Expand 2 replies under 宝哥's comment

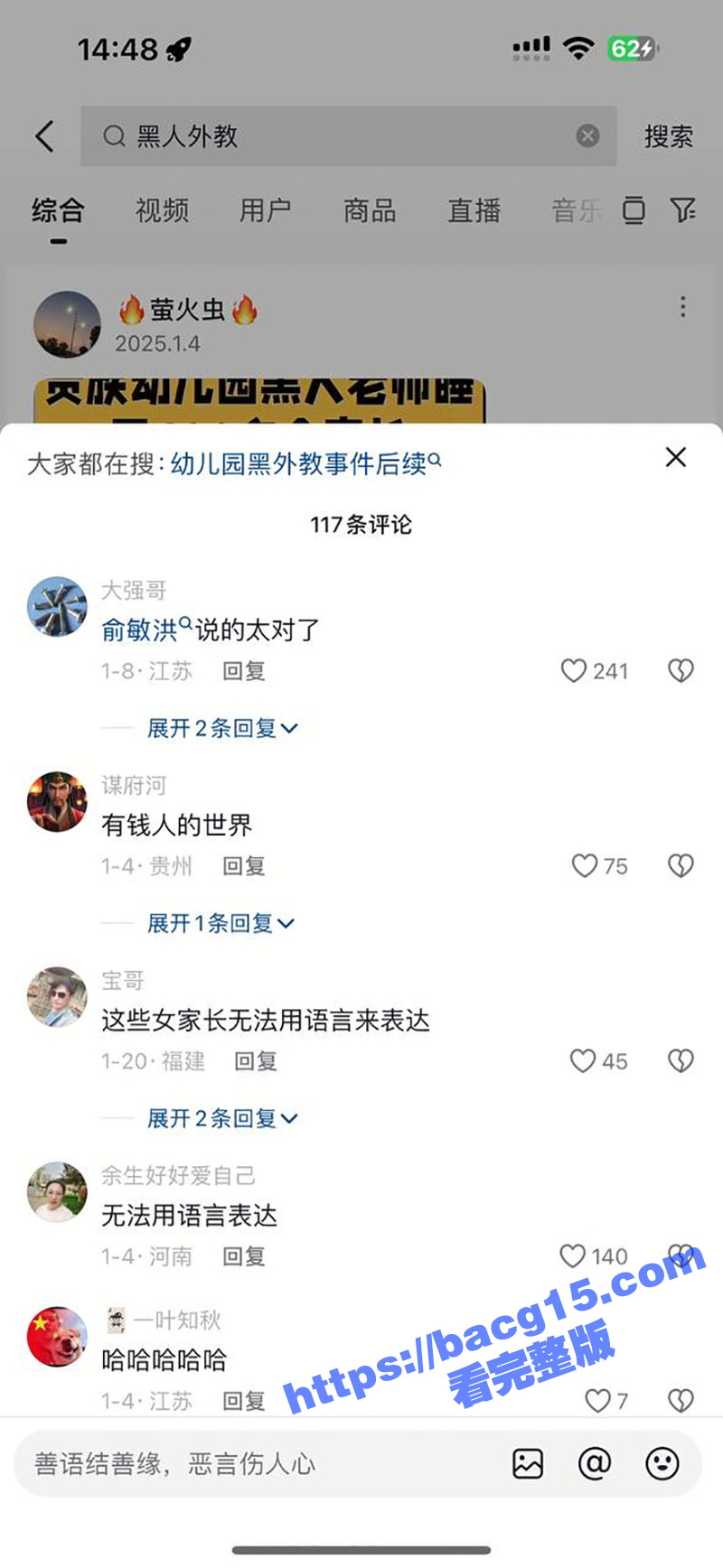[x=221, y=1118]
